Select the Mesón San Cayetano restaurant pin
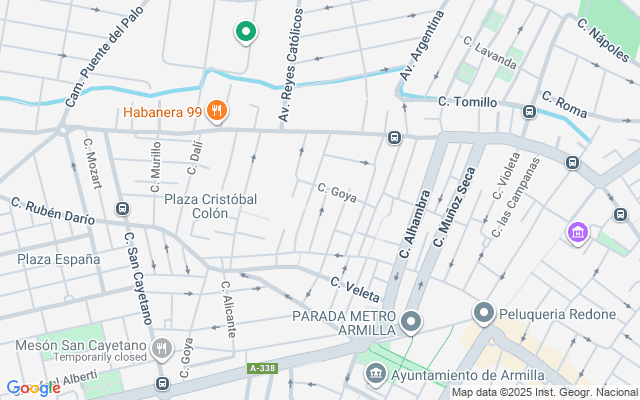 [x=161, y=348]
